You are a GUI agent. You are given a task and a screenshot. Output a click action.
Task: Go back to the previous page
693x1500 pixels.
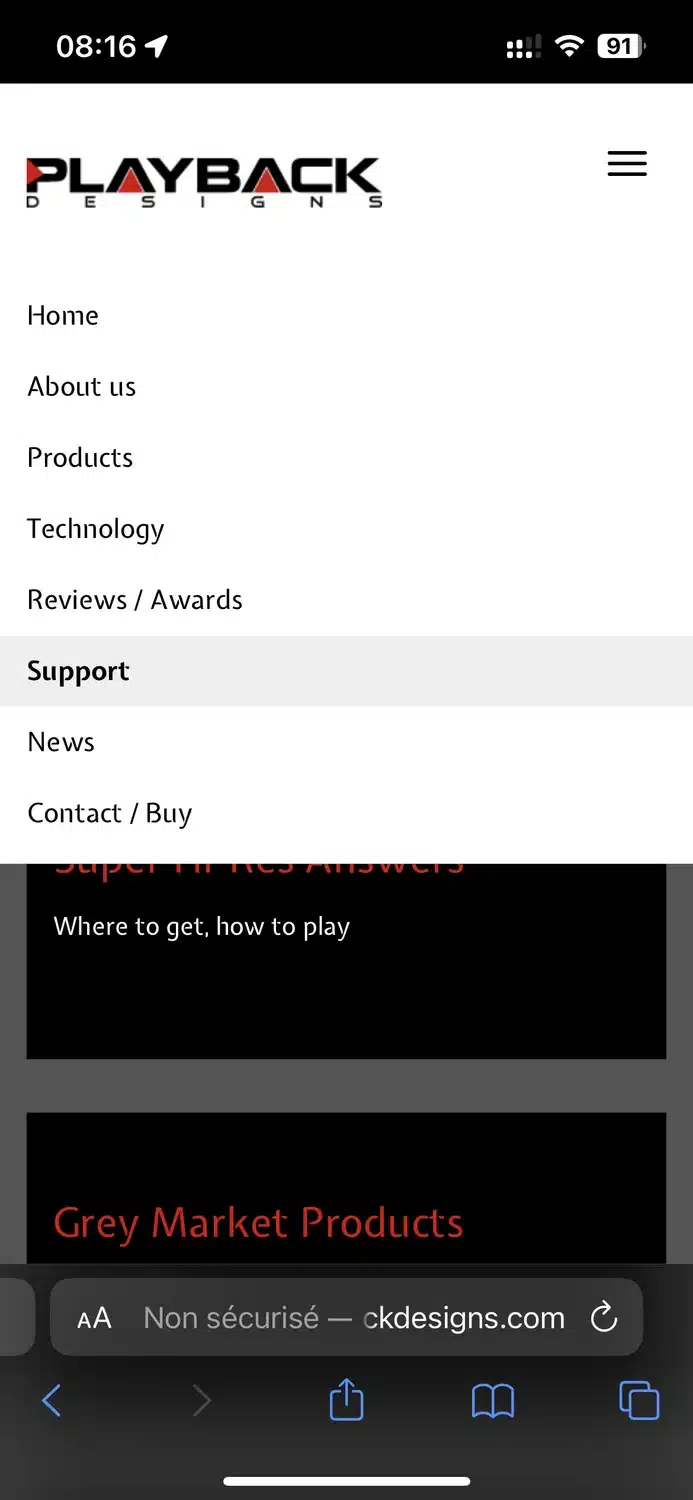[x=52, y=1401]
